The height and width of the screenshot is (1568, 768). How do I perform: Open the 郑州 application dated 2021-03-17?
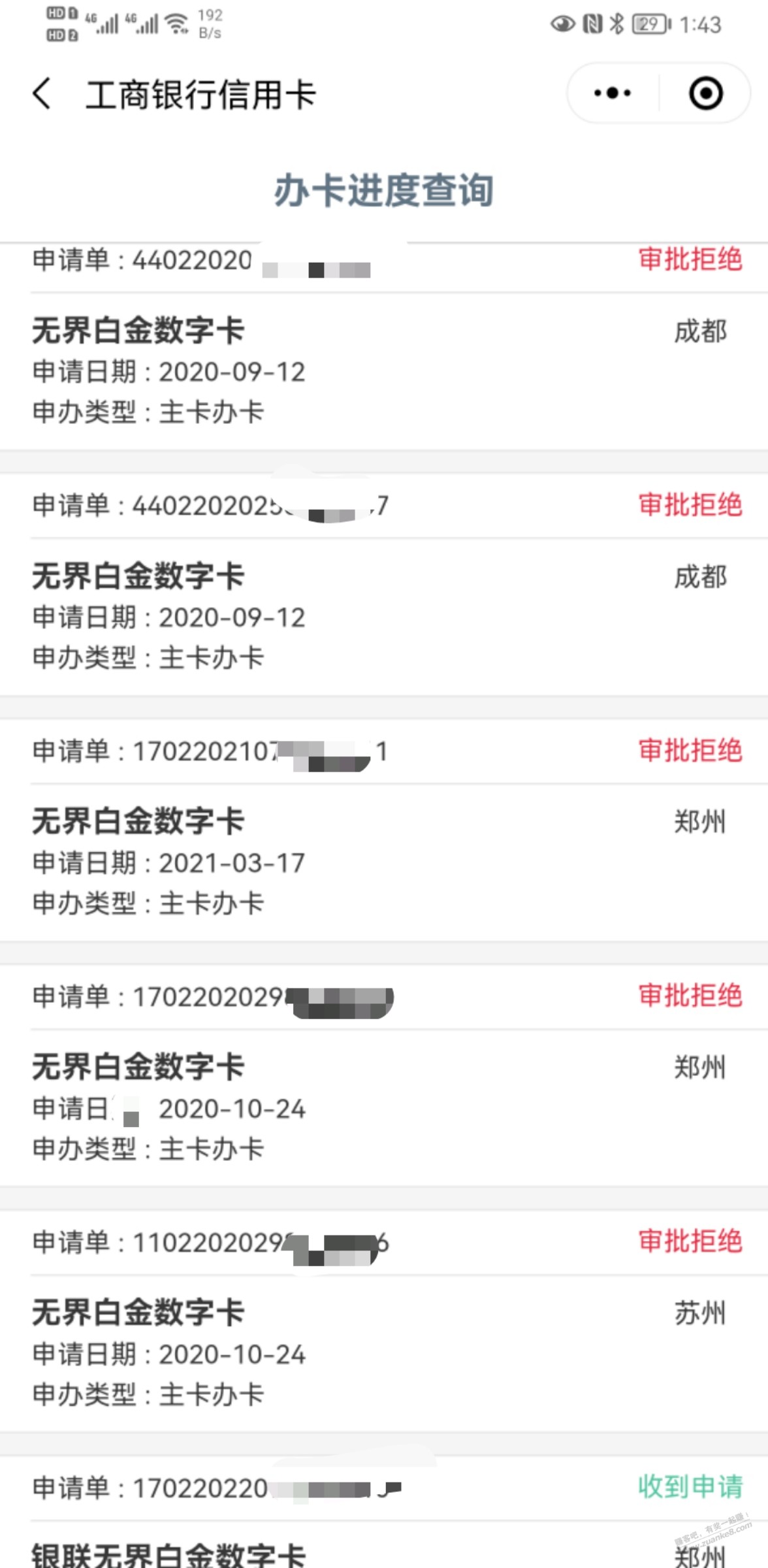pyautogui.click(x=384, y=830)
